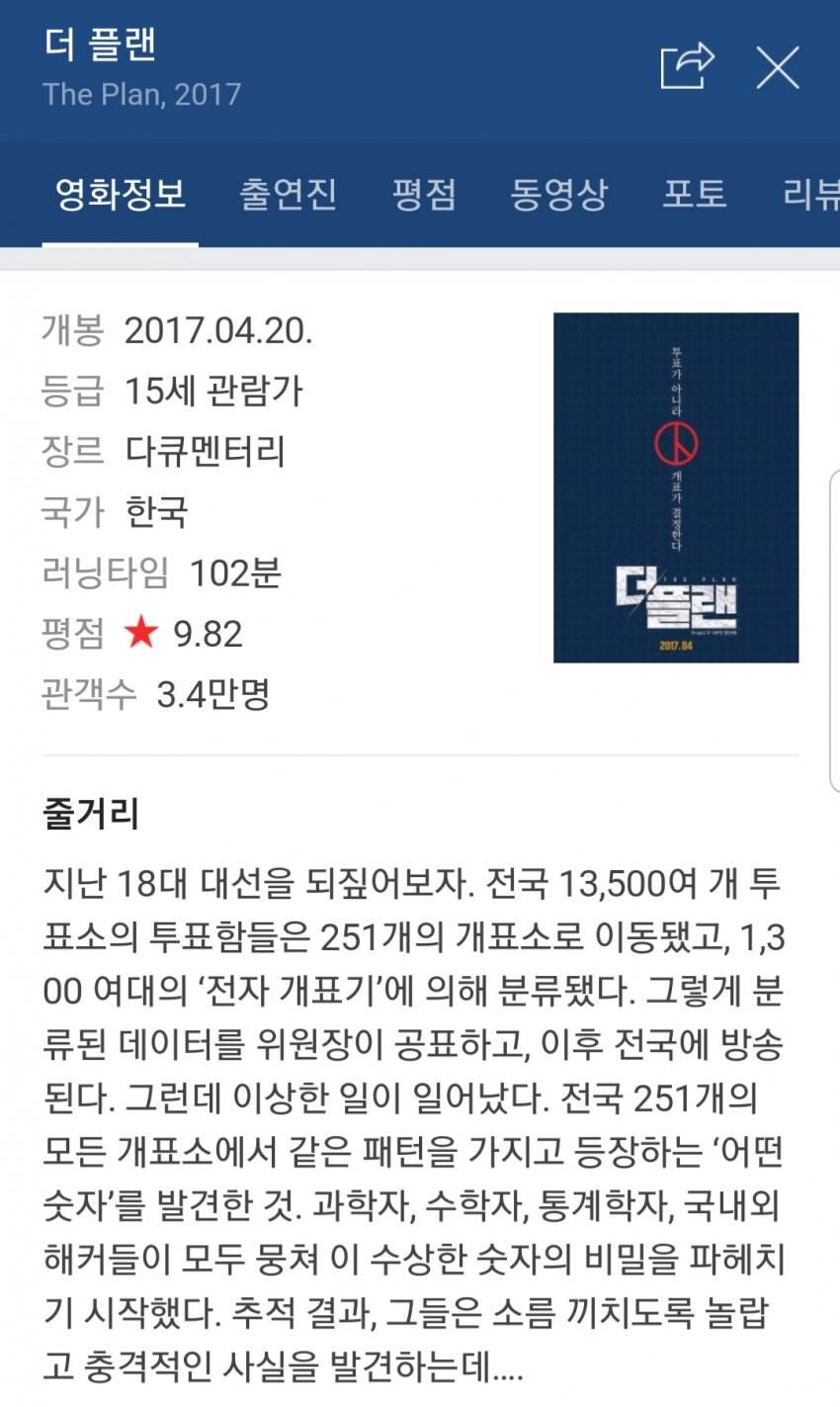Switch to the 출연진 tab
The width and height of the screenshot is (840, 1407).
click(x=288, y=194)
